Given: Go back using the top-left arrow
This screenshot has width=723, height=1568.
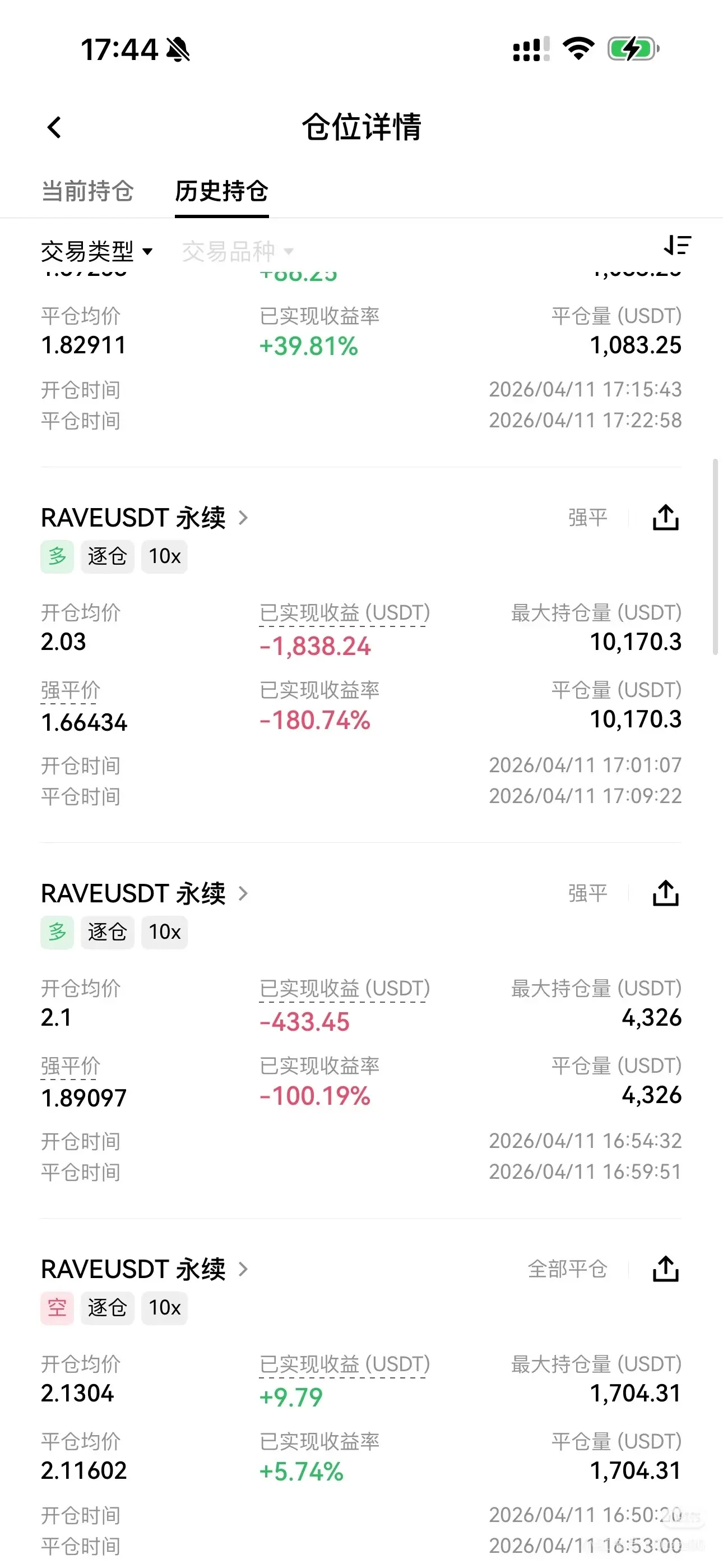Looking at the screenshot, I should click(54, 128).
